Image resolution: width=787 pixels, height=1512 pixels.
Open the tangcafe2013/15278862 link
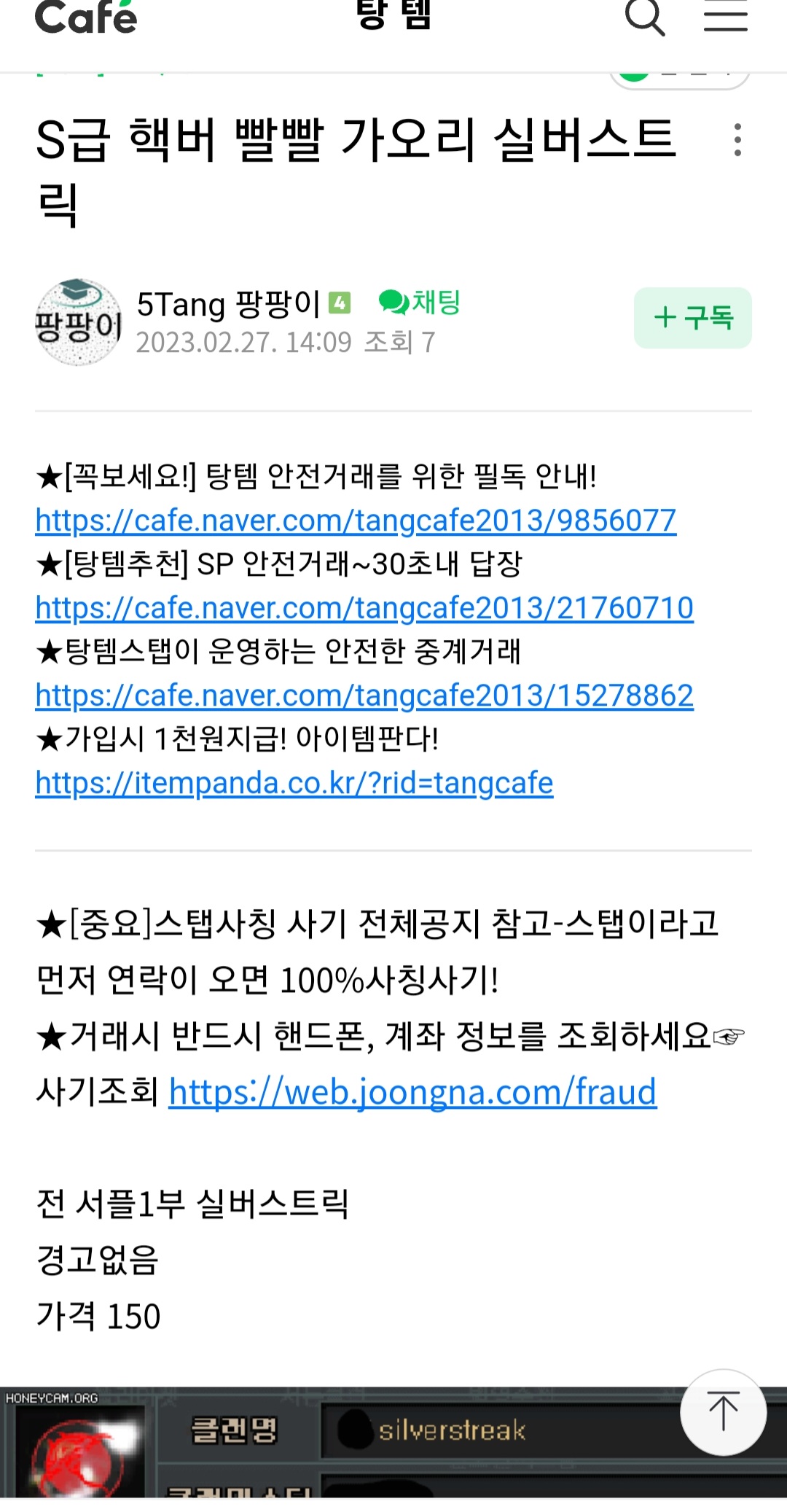click(364, 695)
